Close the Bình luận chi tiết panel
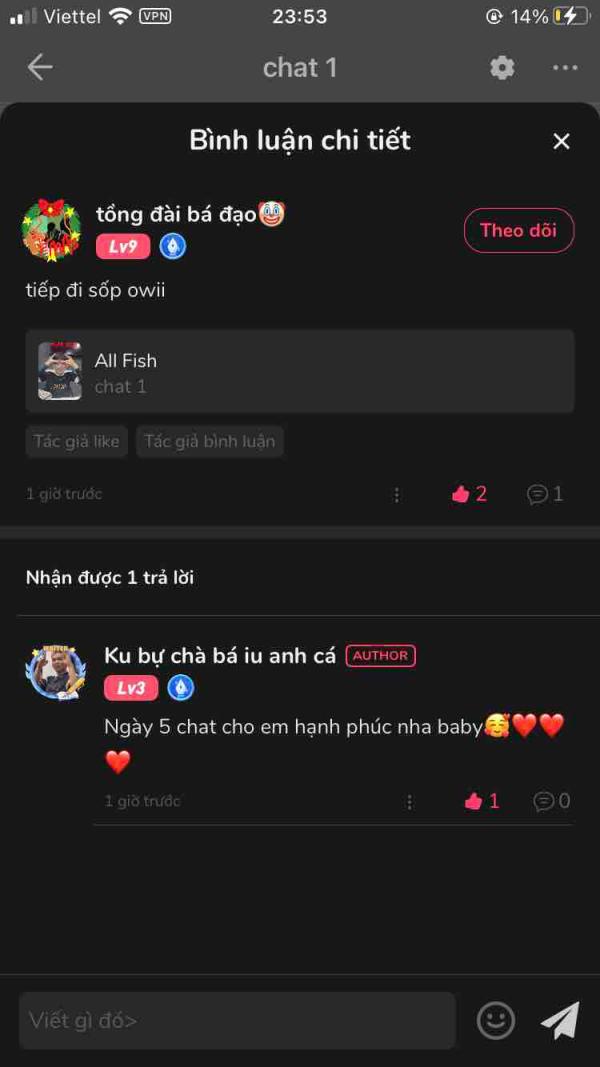 [561, 141]
